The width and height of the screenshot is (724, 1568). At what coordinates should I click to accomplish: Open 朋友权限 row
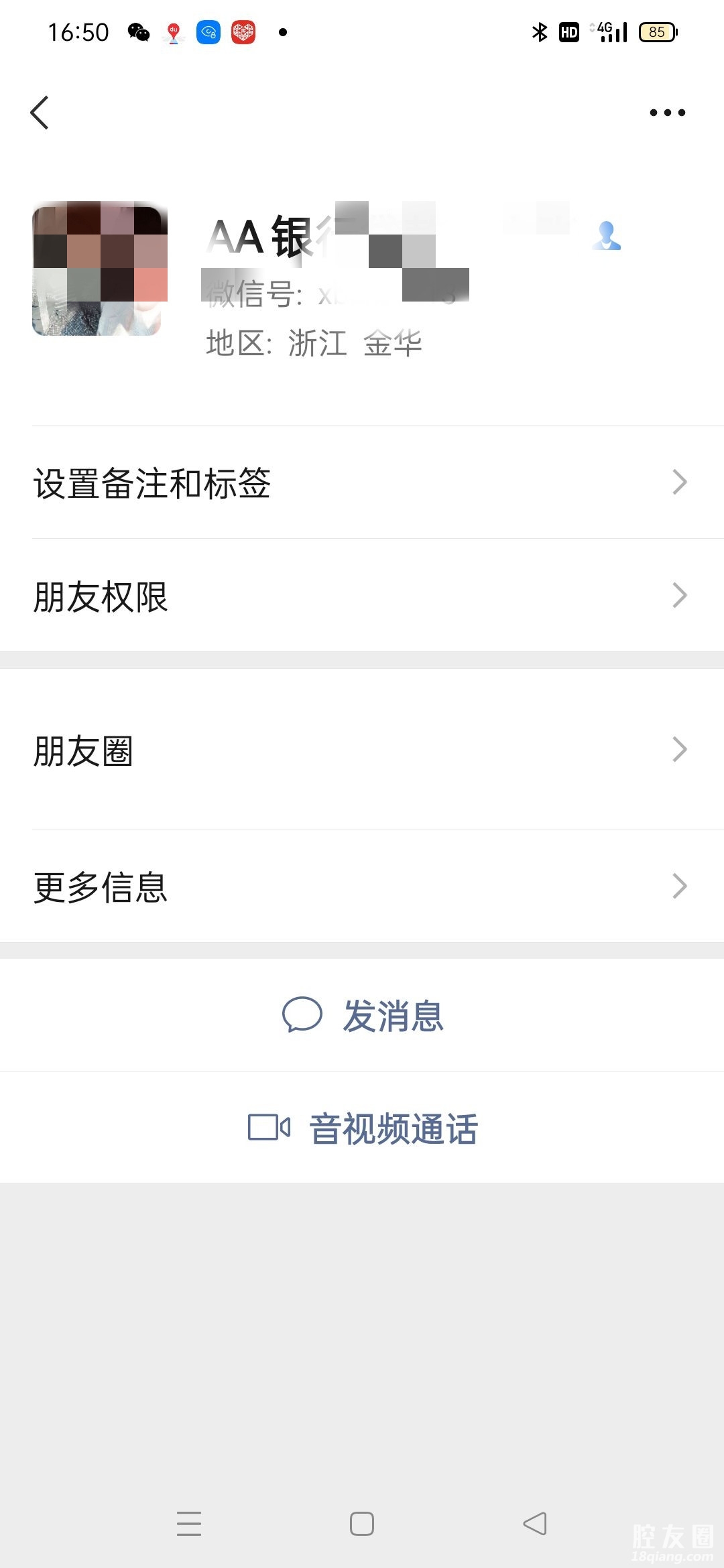pyautogui.click(x=362, y=596)
